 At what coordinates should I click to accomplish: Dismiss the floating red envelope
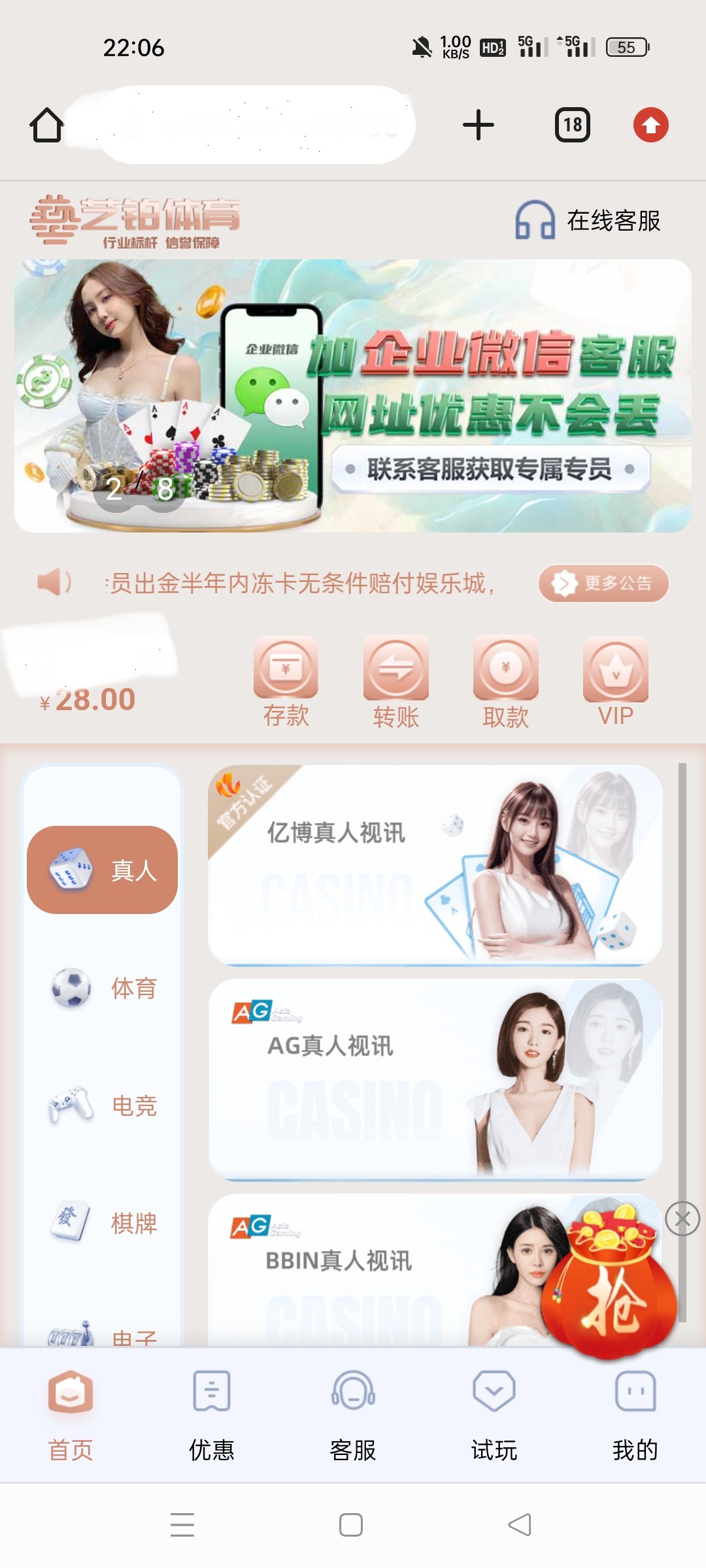[x=682, y=1218]
